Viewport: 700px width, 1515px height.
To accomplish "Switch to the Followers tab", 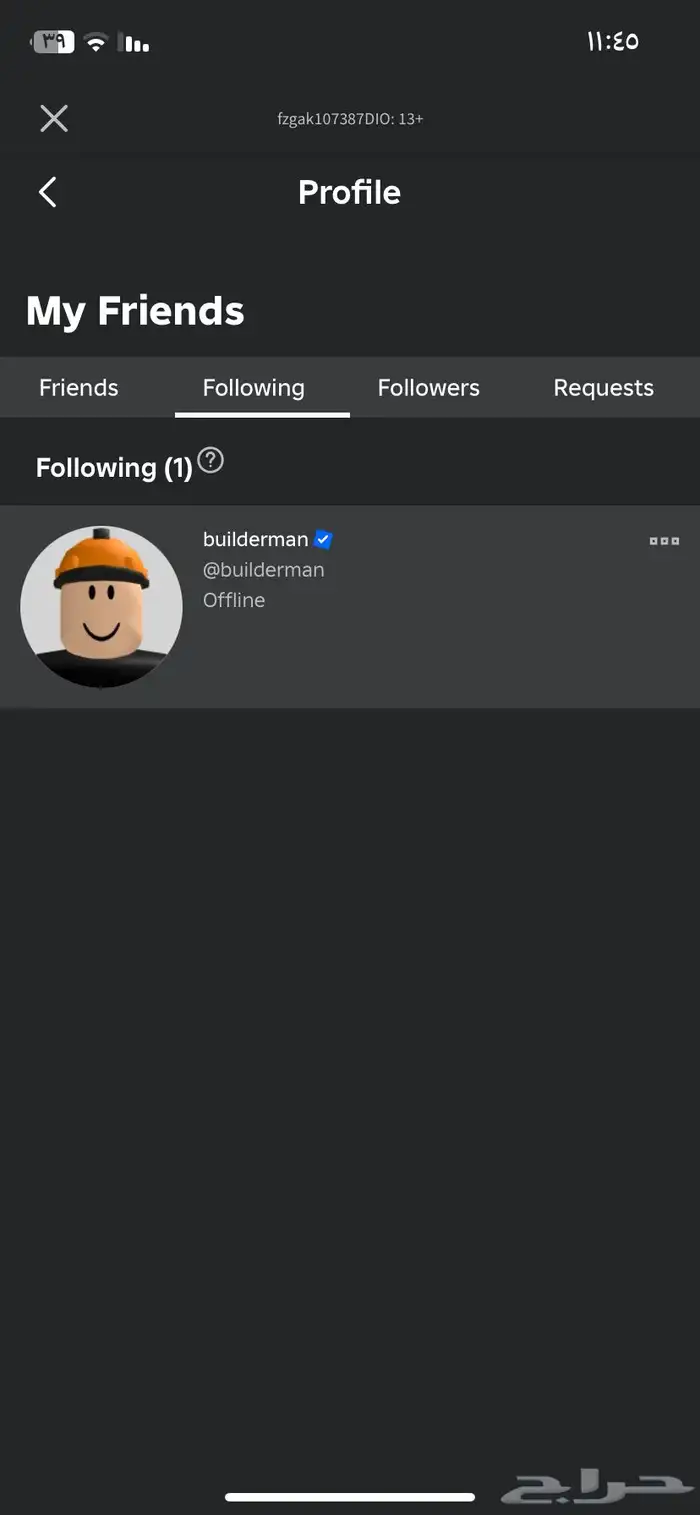I will pyautogui.click(x=429, y=388).
